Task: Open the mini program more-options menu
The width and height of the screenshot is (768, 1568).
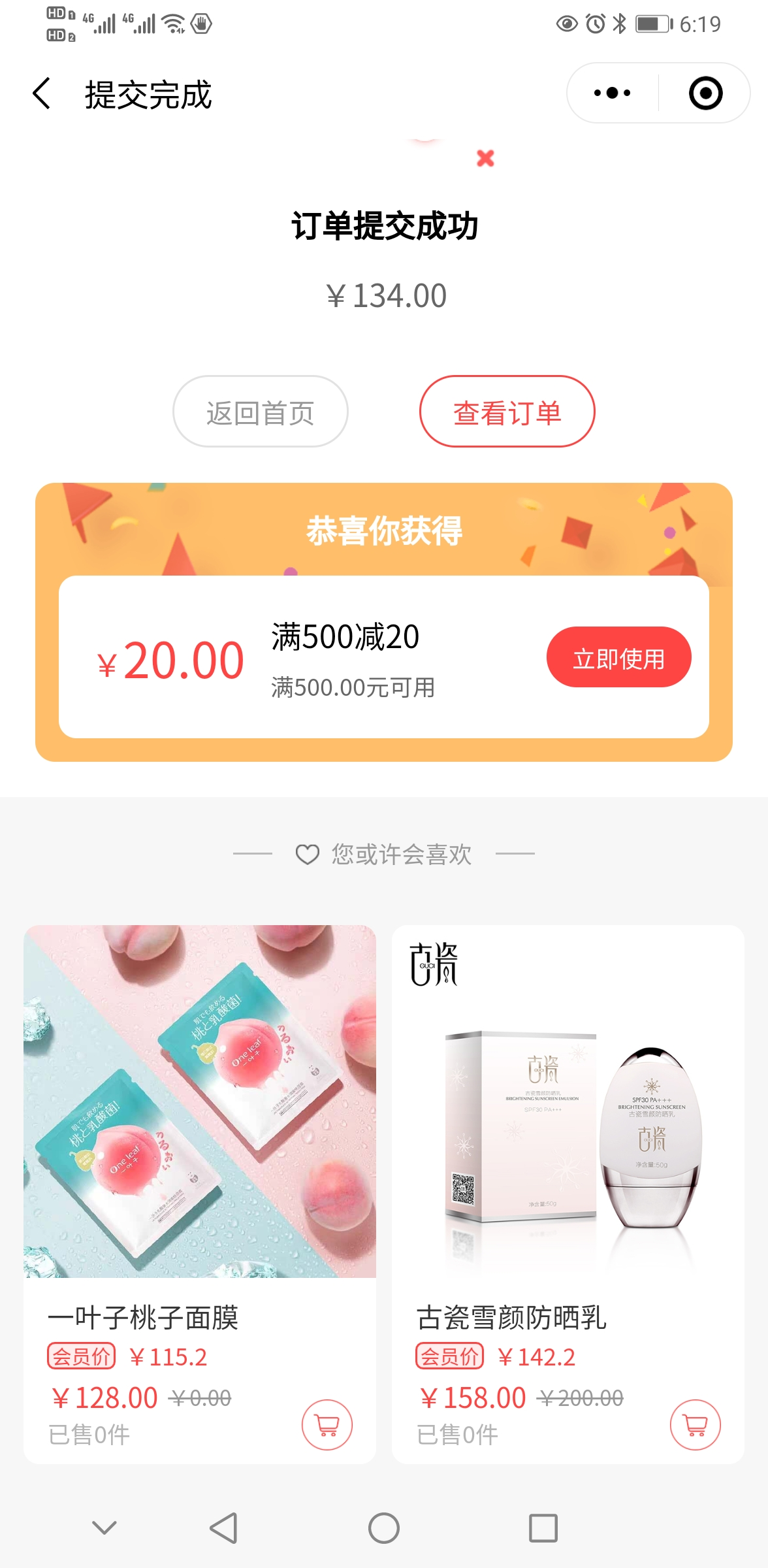Action: [612, 93]
